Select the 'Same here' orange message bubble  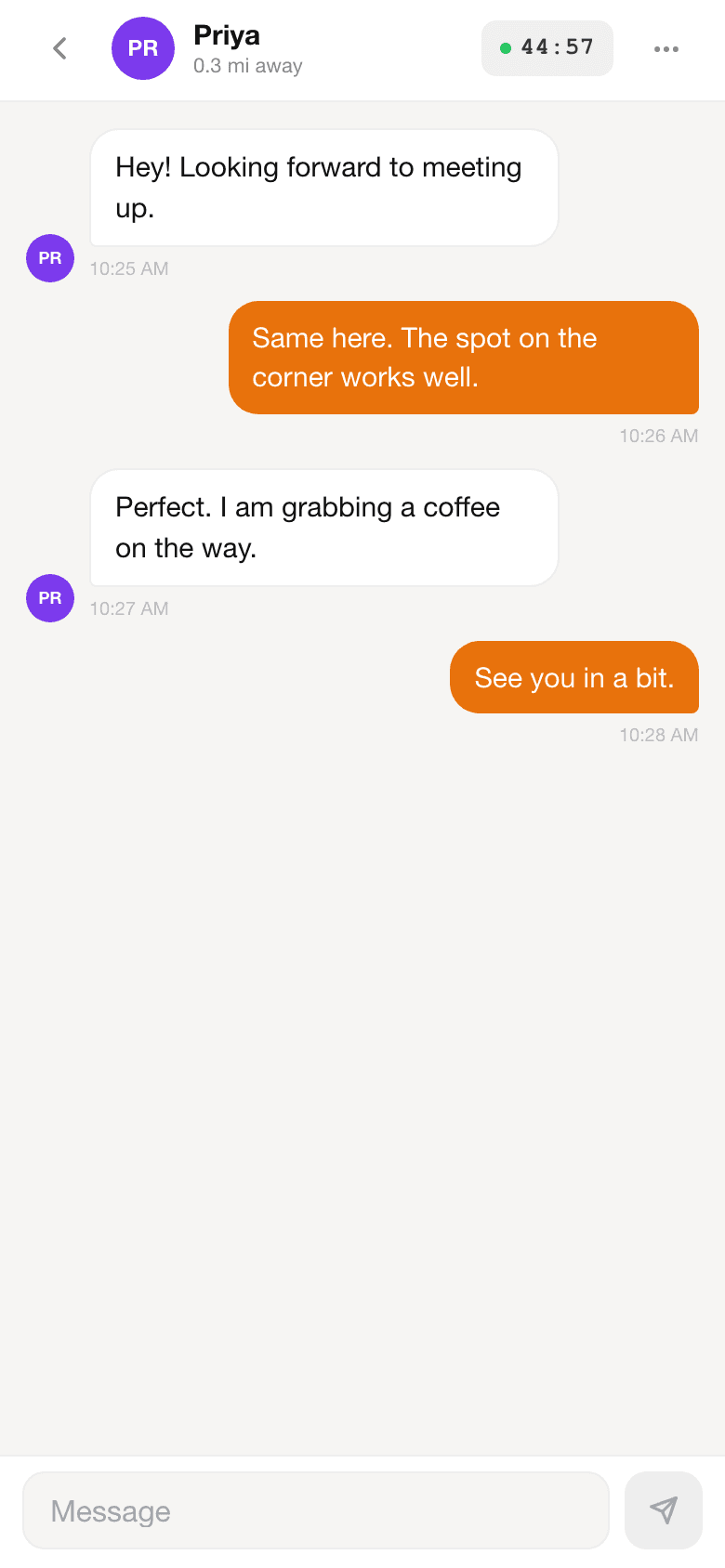(x=464, y=358)
